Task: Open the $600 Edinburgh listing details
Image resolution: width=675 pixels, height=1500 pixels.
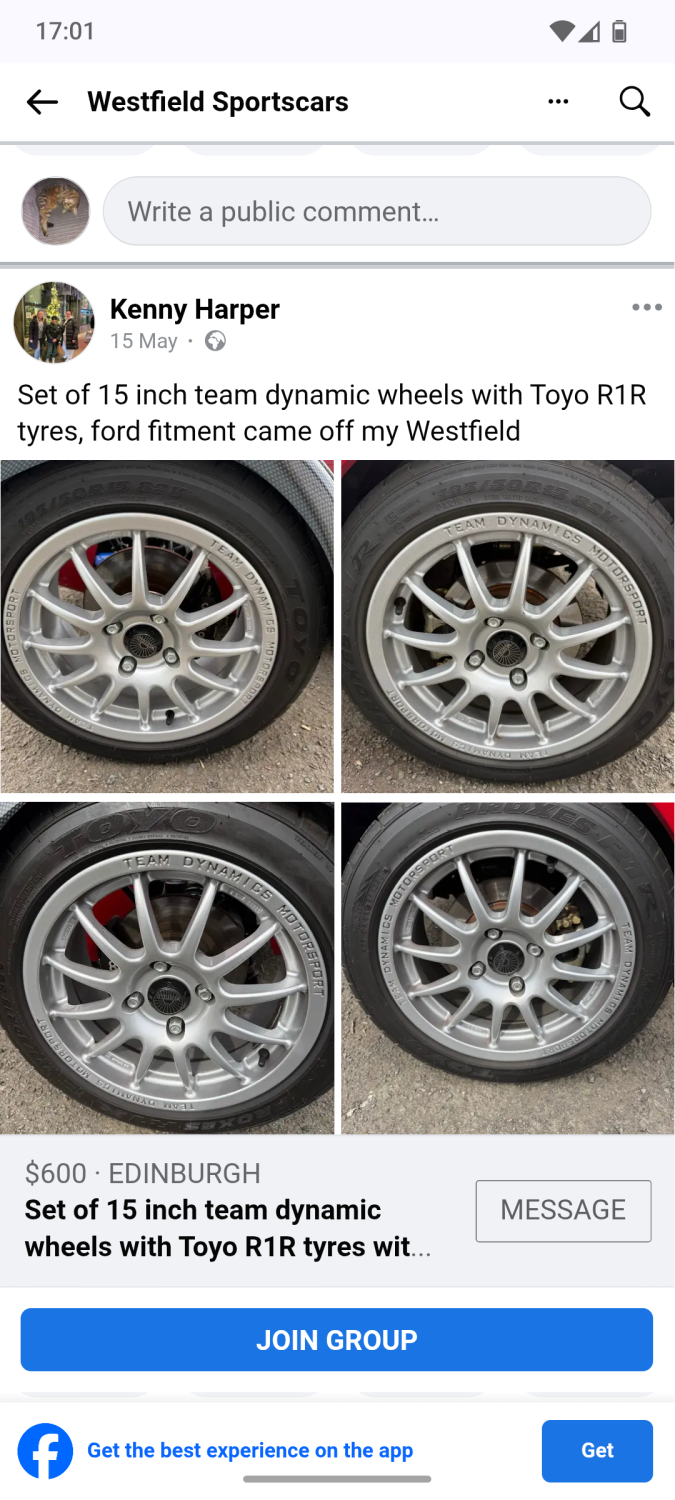Action: pyautogui.click(x=230, y=1212)
